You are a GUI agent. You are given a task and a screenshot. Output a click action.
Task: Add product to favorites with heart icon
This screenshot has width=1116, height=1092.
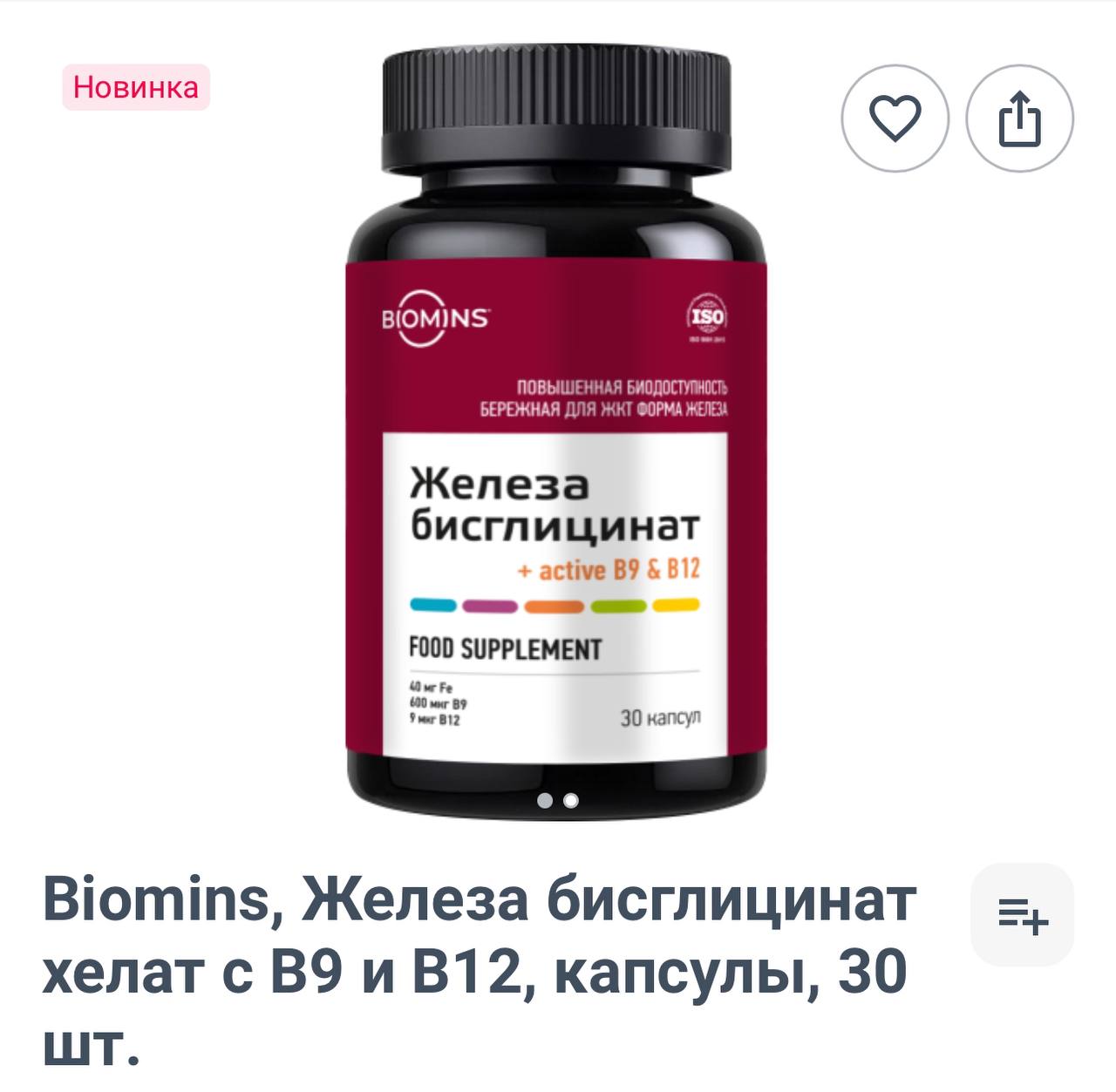pos(895,118)
